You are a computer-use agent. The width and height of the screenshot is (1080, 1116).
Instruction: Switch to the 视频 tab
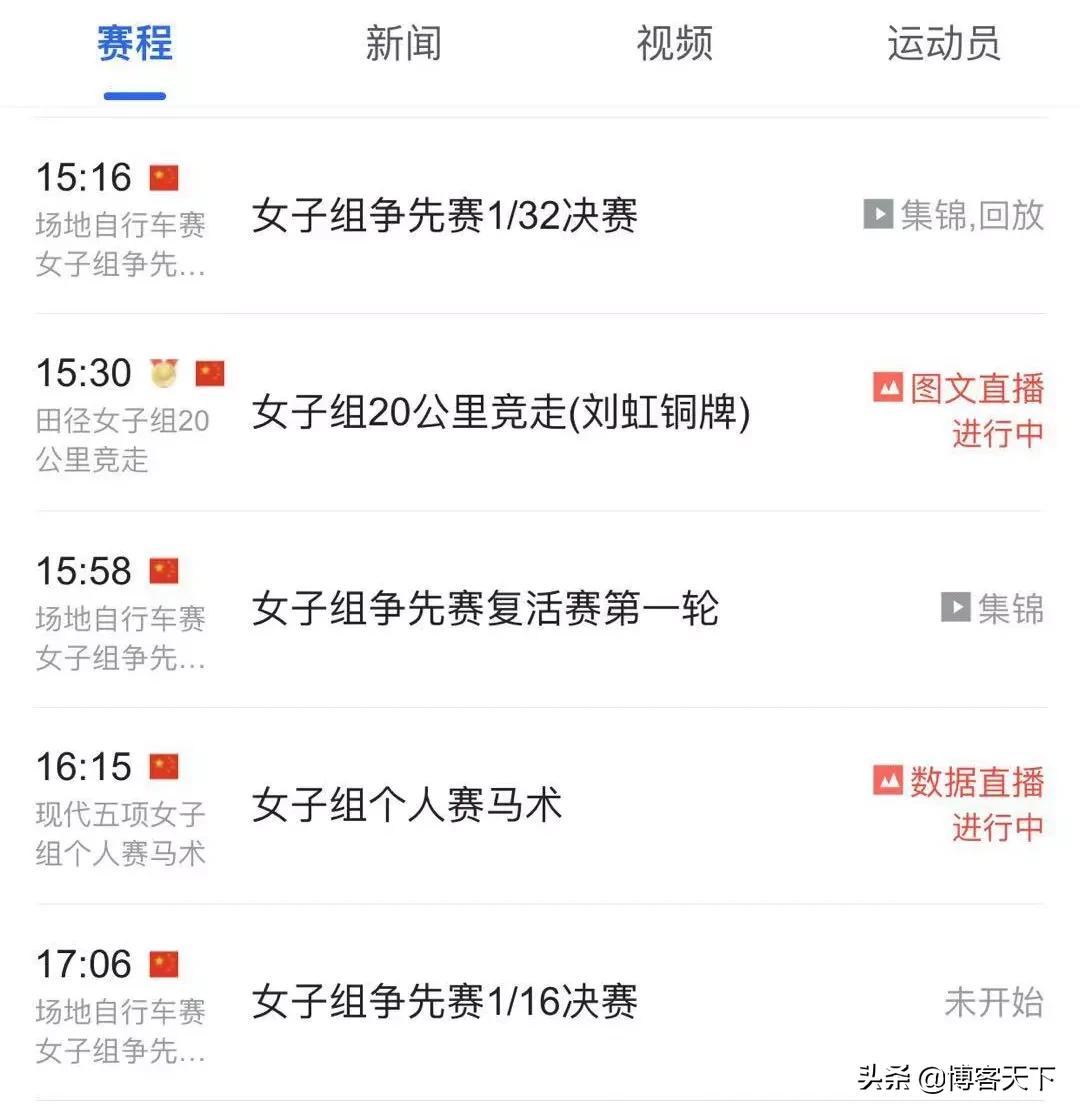point(673,44)
